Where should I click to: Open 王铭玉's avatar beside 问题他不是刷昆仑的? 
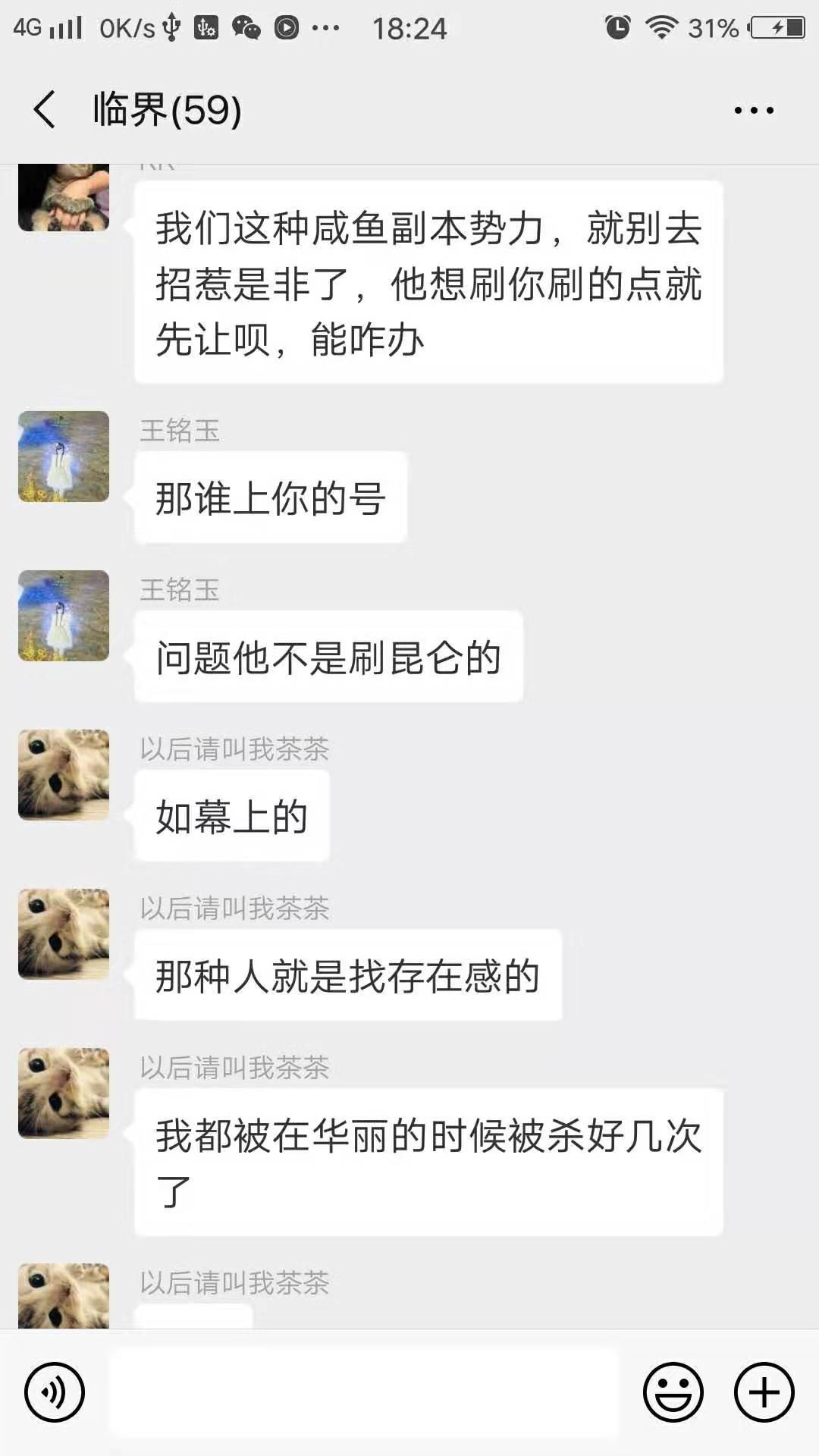click(x=64, y=616)
